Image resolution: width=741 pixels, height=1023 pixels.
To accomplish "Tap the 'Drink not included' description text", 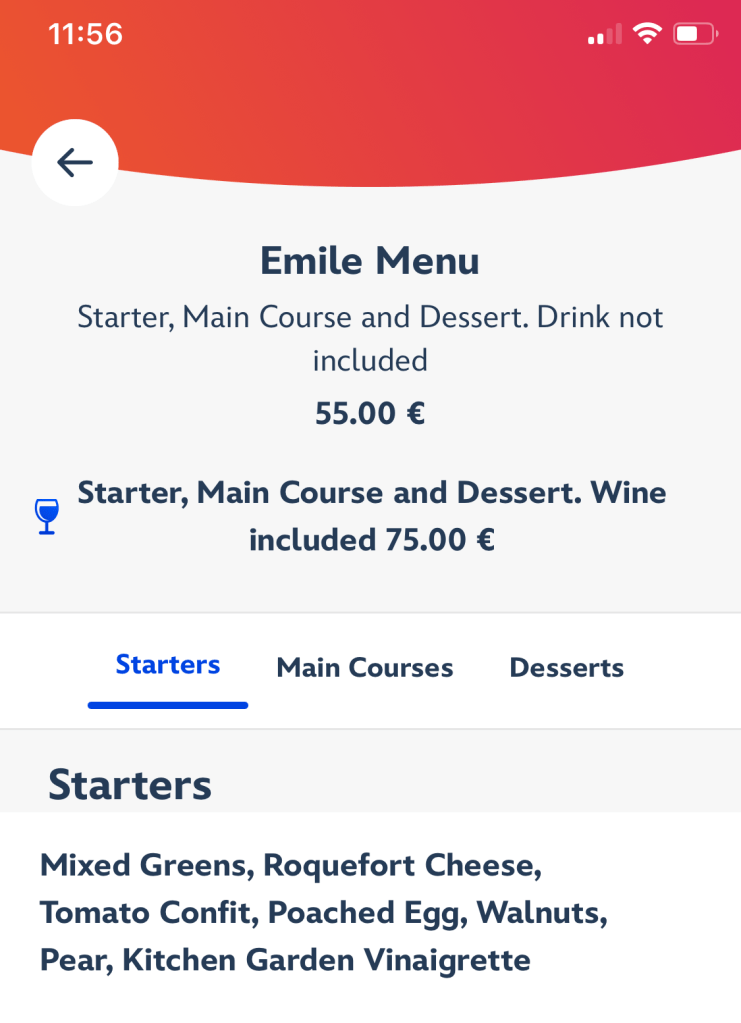I will tap(370, 338).
